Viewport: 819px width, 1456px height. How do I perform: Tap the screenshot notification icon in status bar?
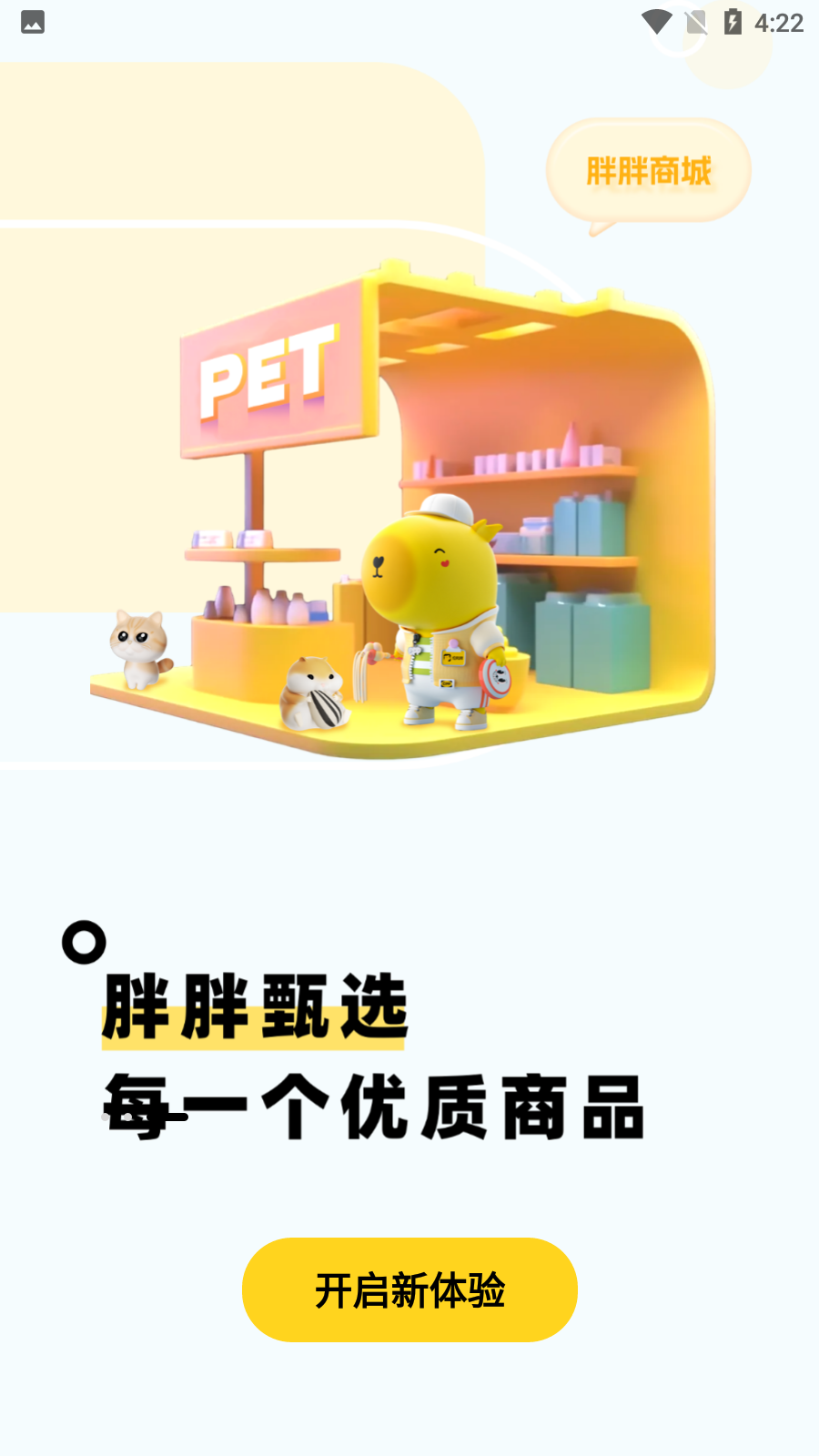coord(33,22)
